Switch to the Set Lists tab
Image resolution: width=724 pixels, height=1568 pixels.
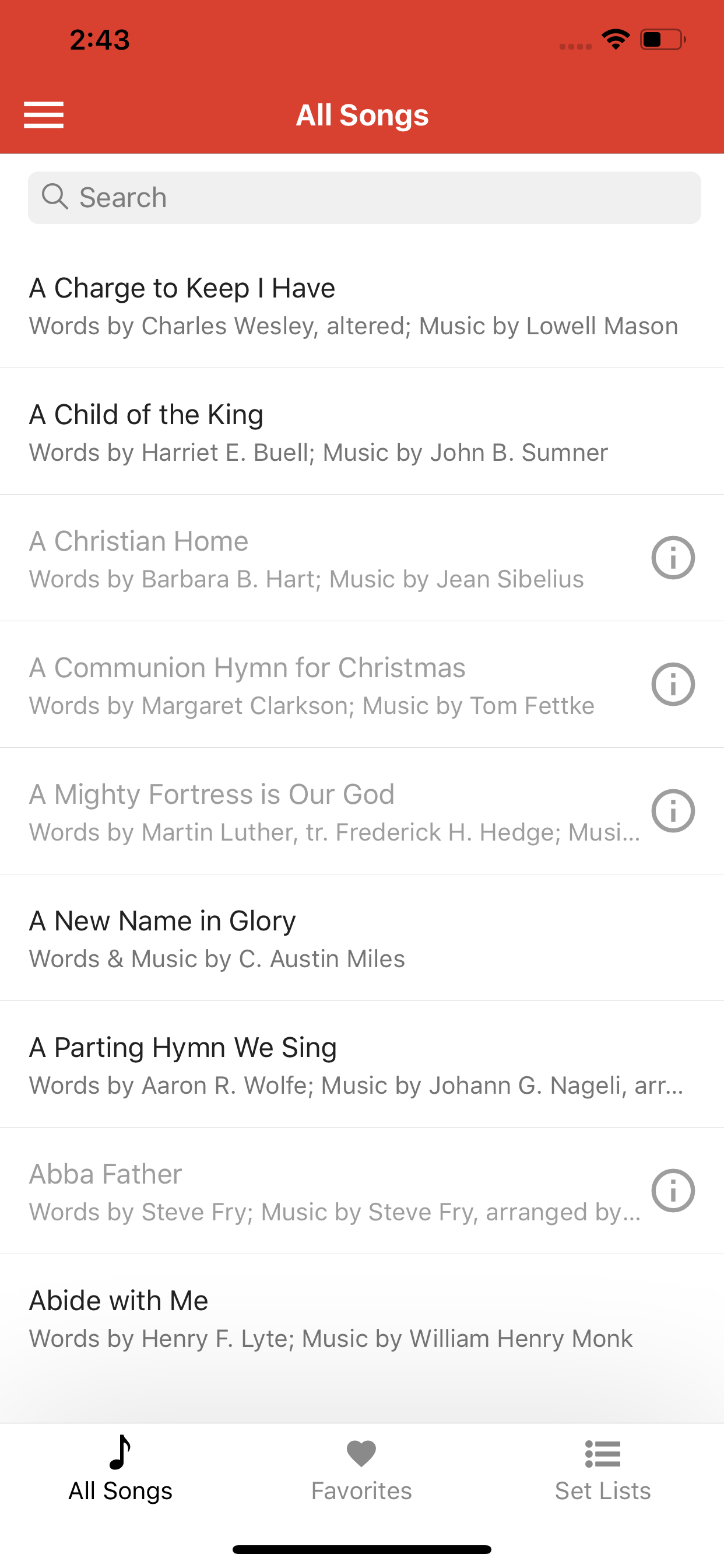pyautogui.click(x=603, y=1470)
